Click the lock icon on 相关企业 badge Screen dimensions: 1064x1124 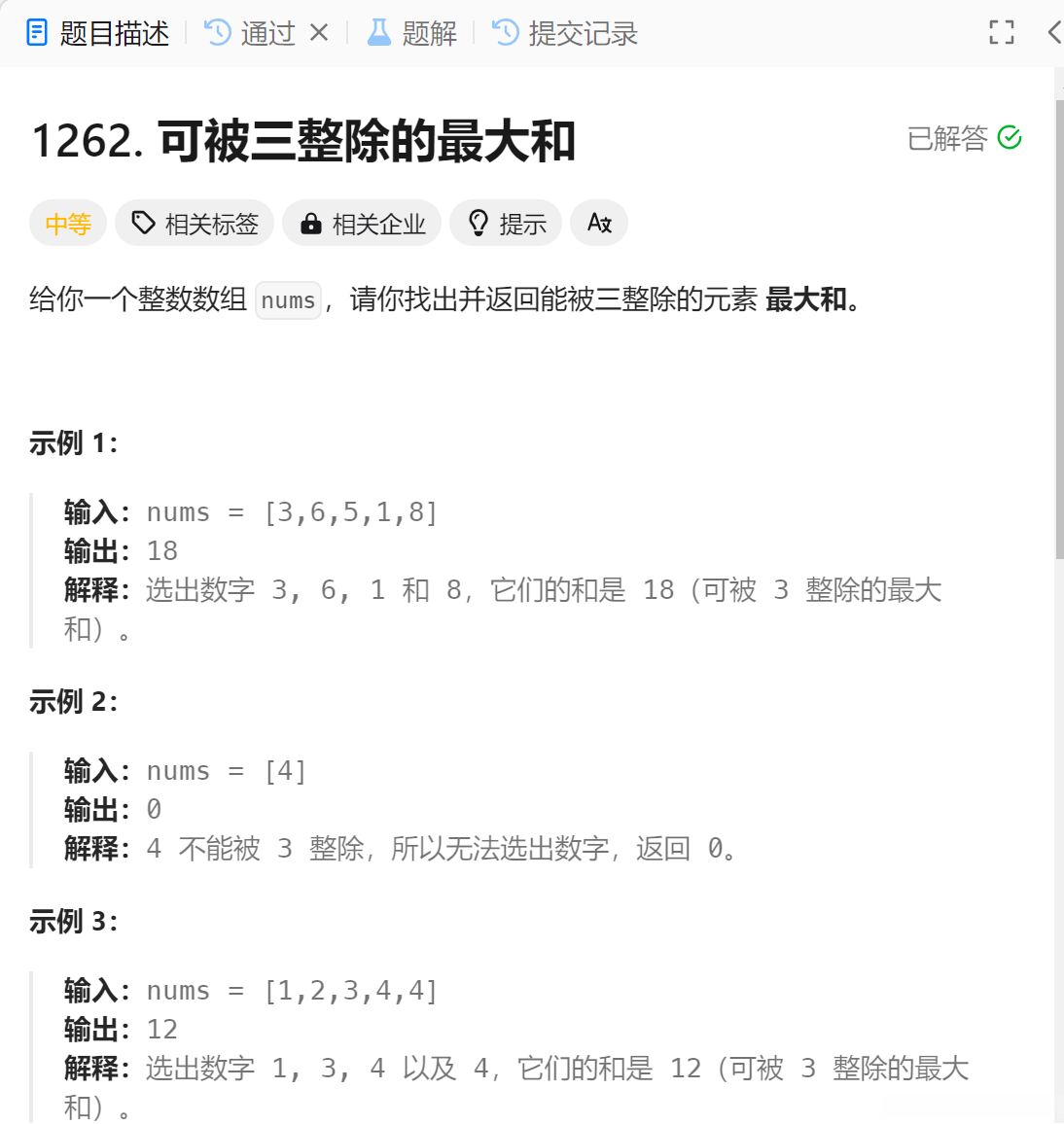310,223
